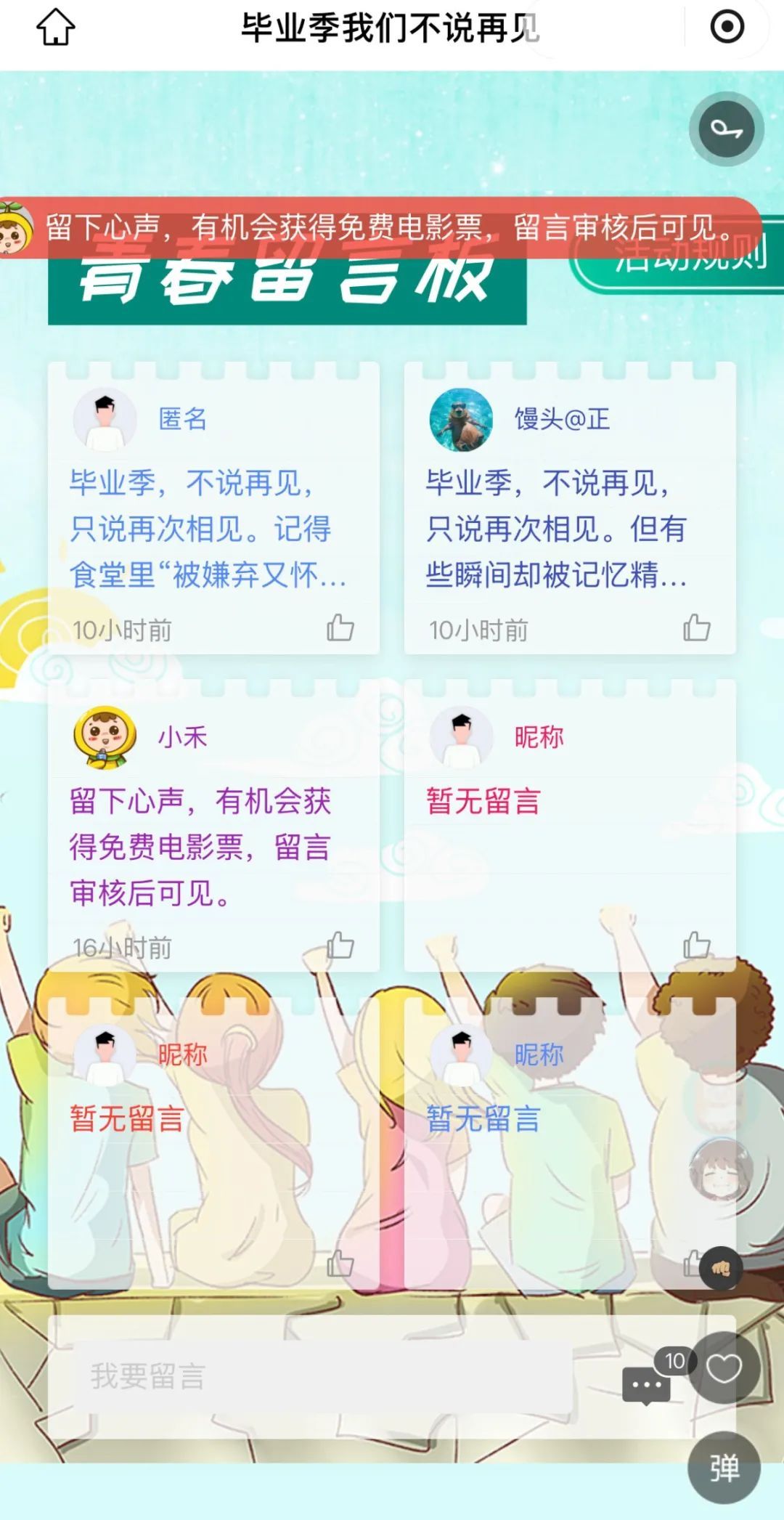Go to the home page
The height and width of the screenshot is (1520, 784).
tap(55, 28)
